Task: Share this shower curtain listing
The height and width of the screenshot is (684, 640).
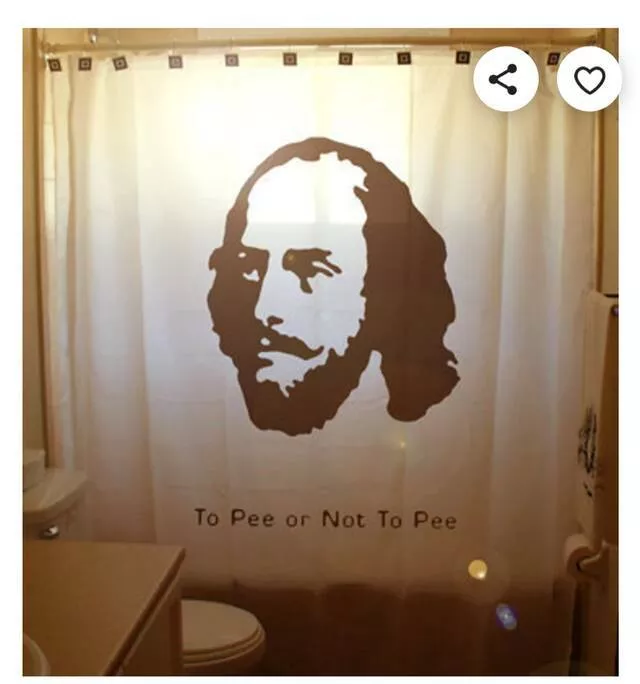Action: pos(505,78)
